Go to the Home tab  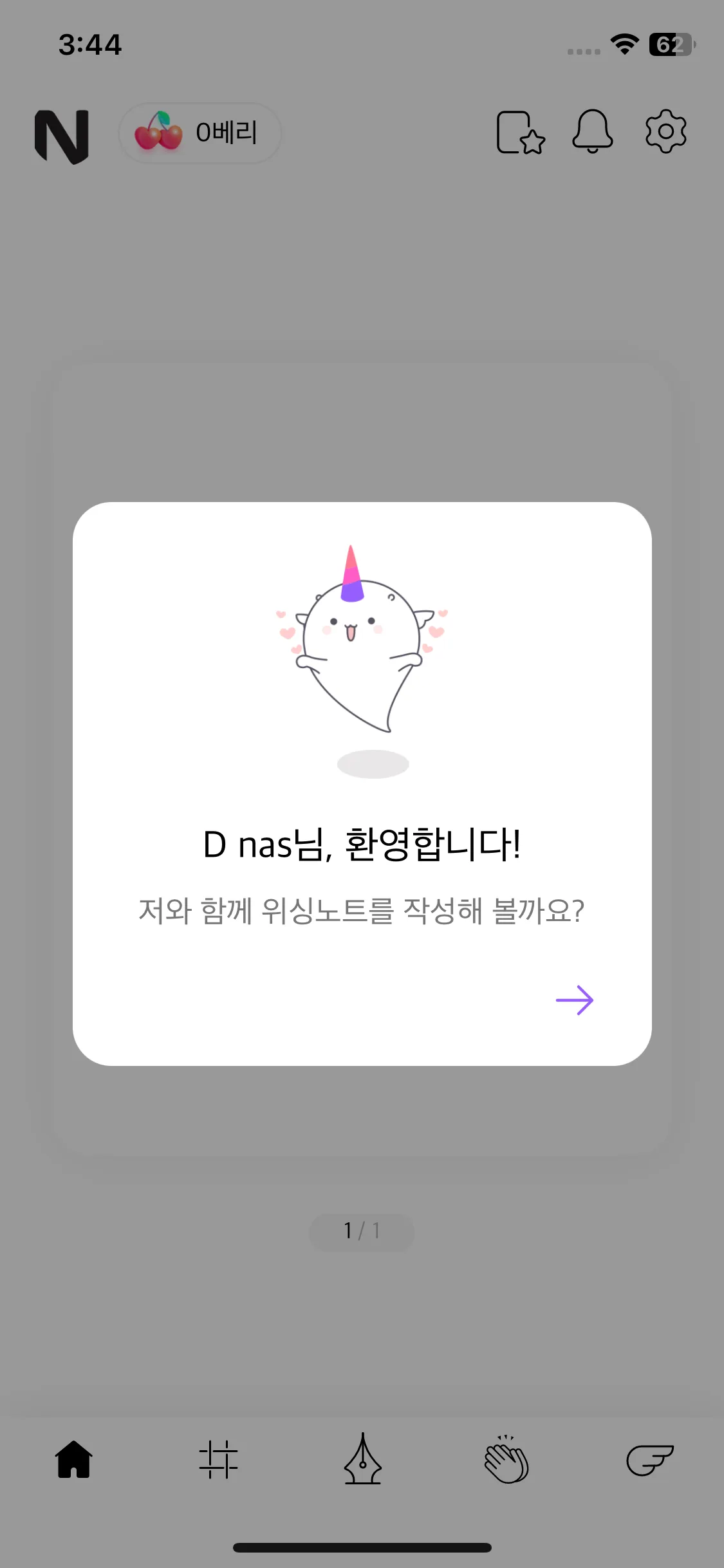coord(74,1459)
